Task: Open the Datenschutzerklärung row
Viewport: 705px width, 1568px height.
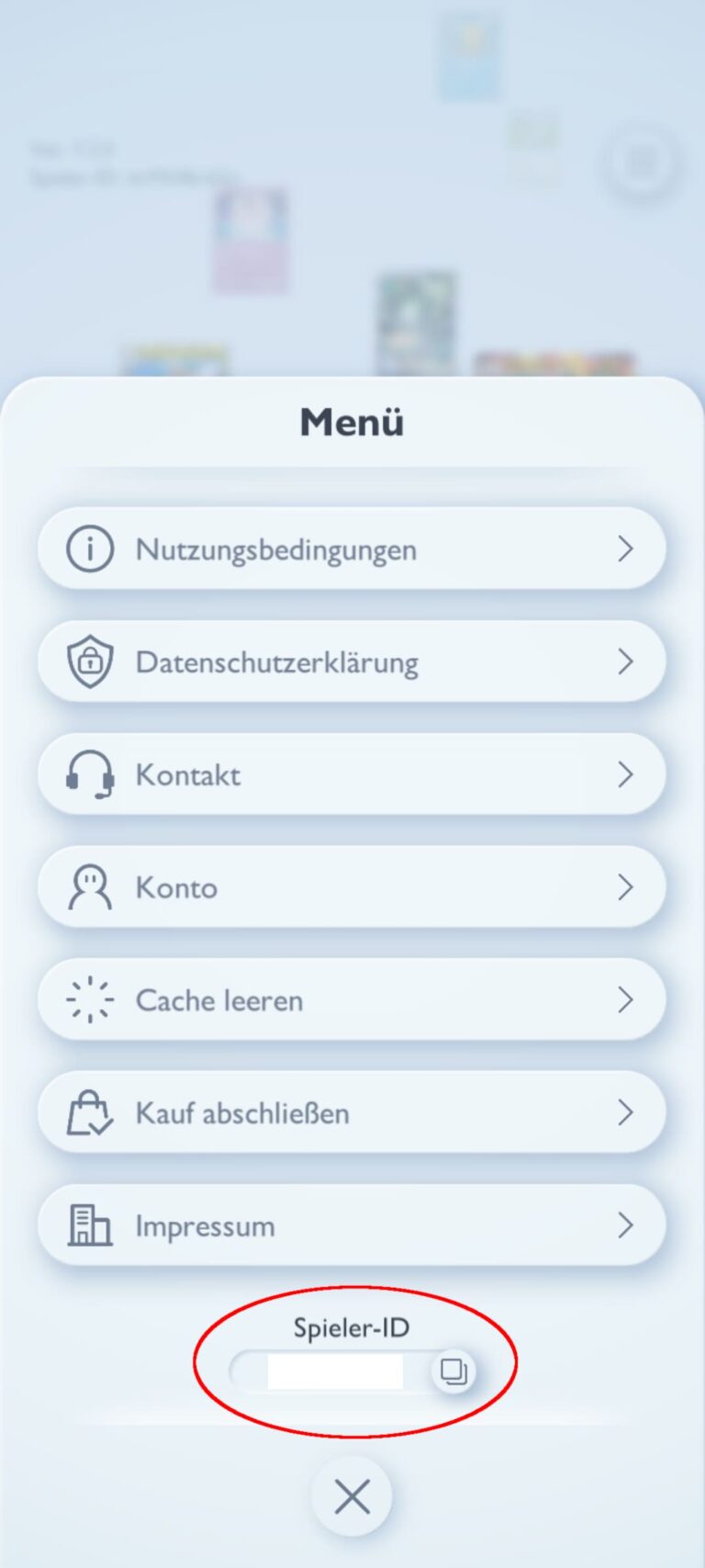Action: pos(352,662)
